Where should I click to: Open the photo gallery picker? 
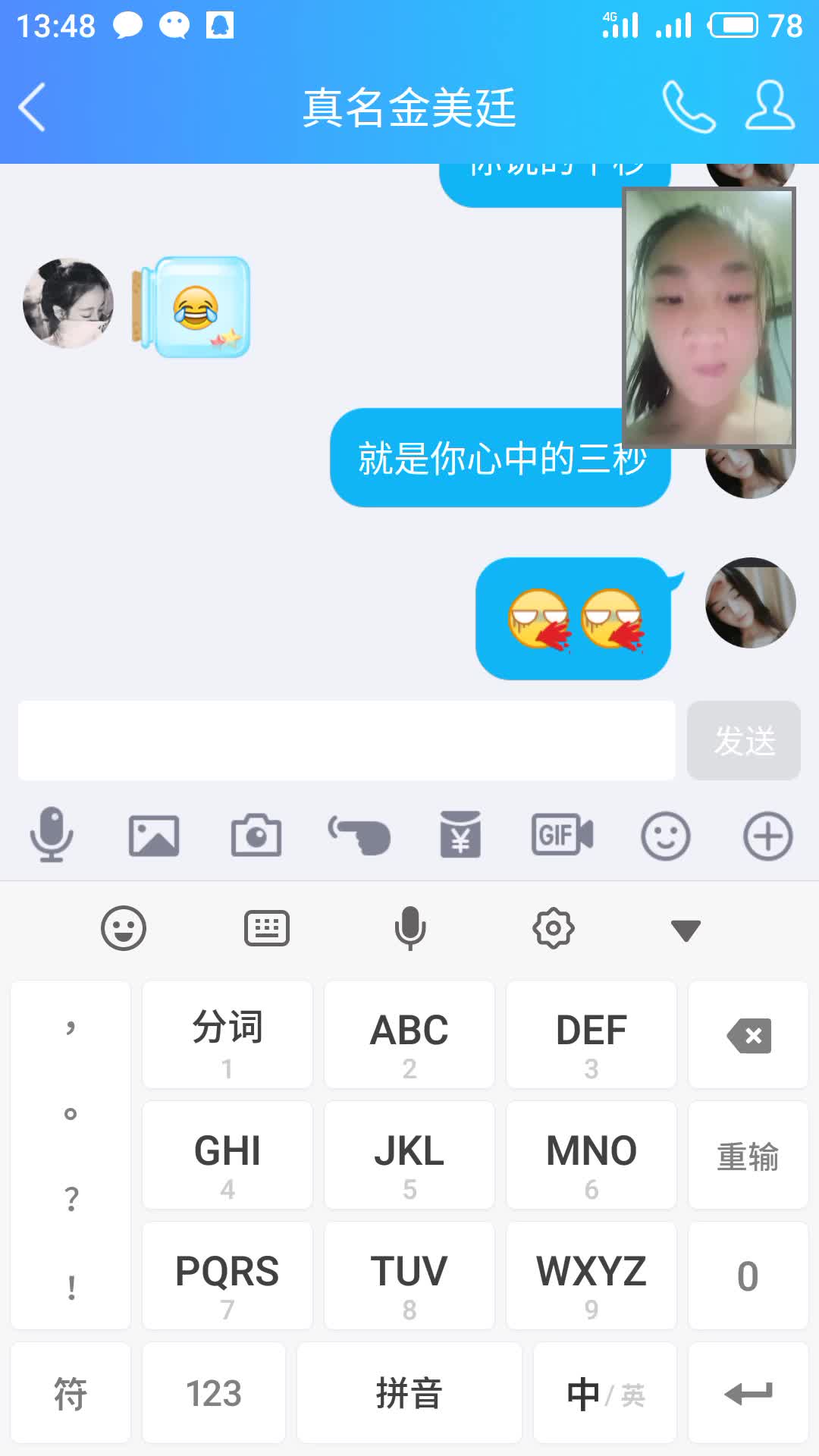tap(154, 836)
